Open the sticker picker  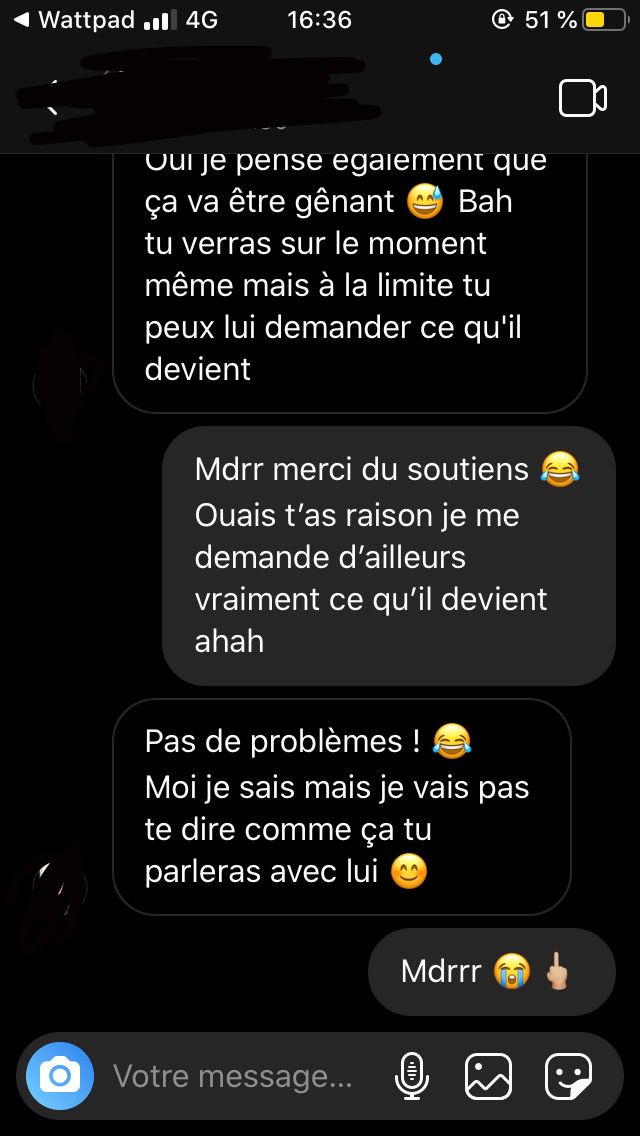click(568, 1076)
